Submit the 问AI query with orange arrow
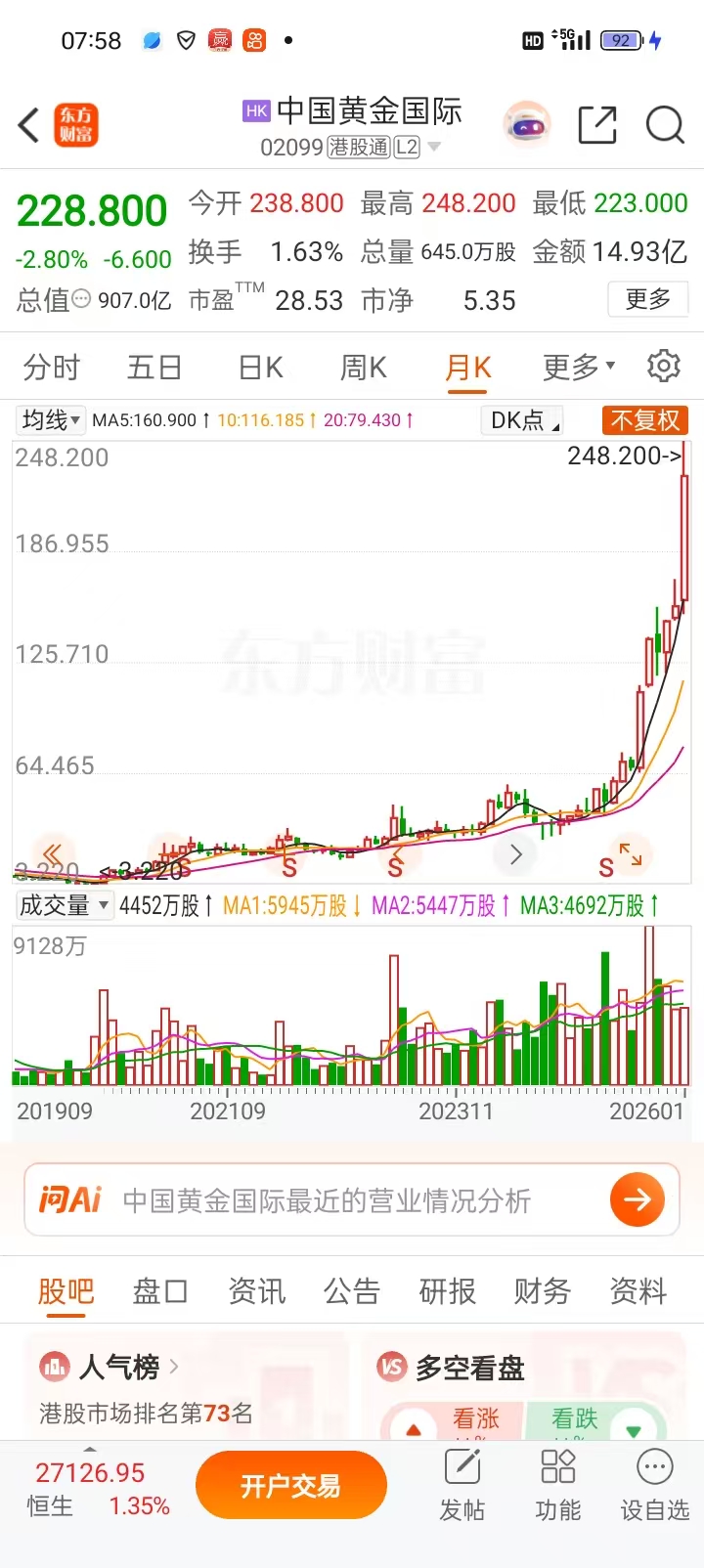 point(638,1199)
